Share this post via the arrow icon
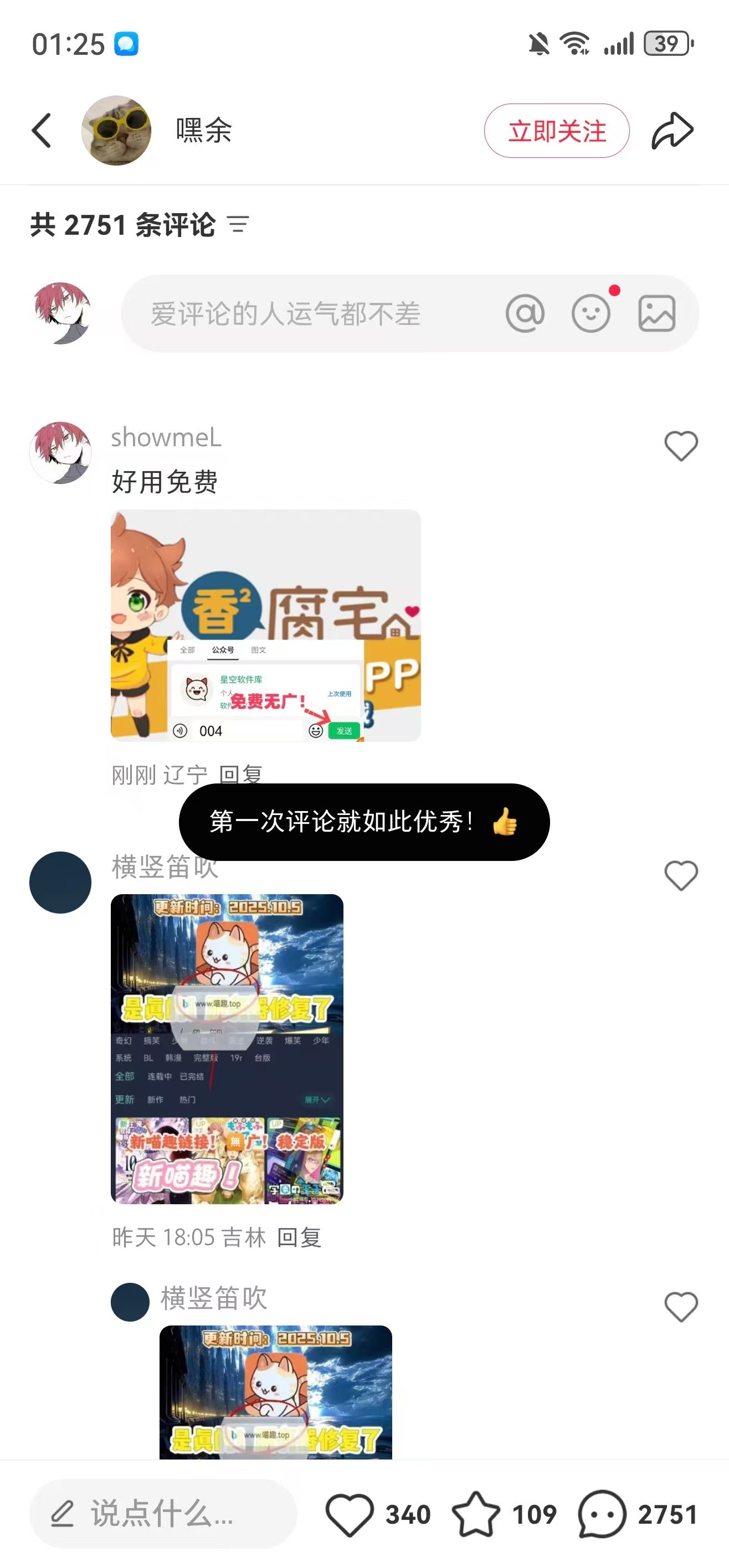This screenshot has height=1568, width=729. coord(672,130)
